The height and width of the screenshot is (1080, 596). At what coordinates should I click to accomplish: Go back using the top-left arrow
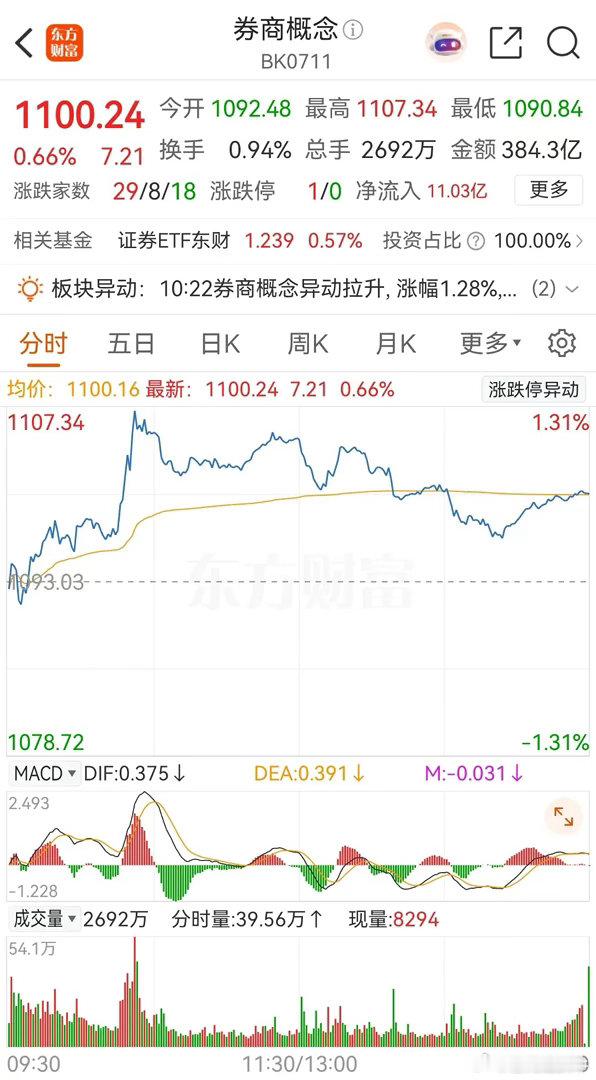pos(24,43)
